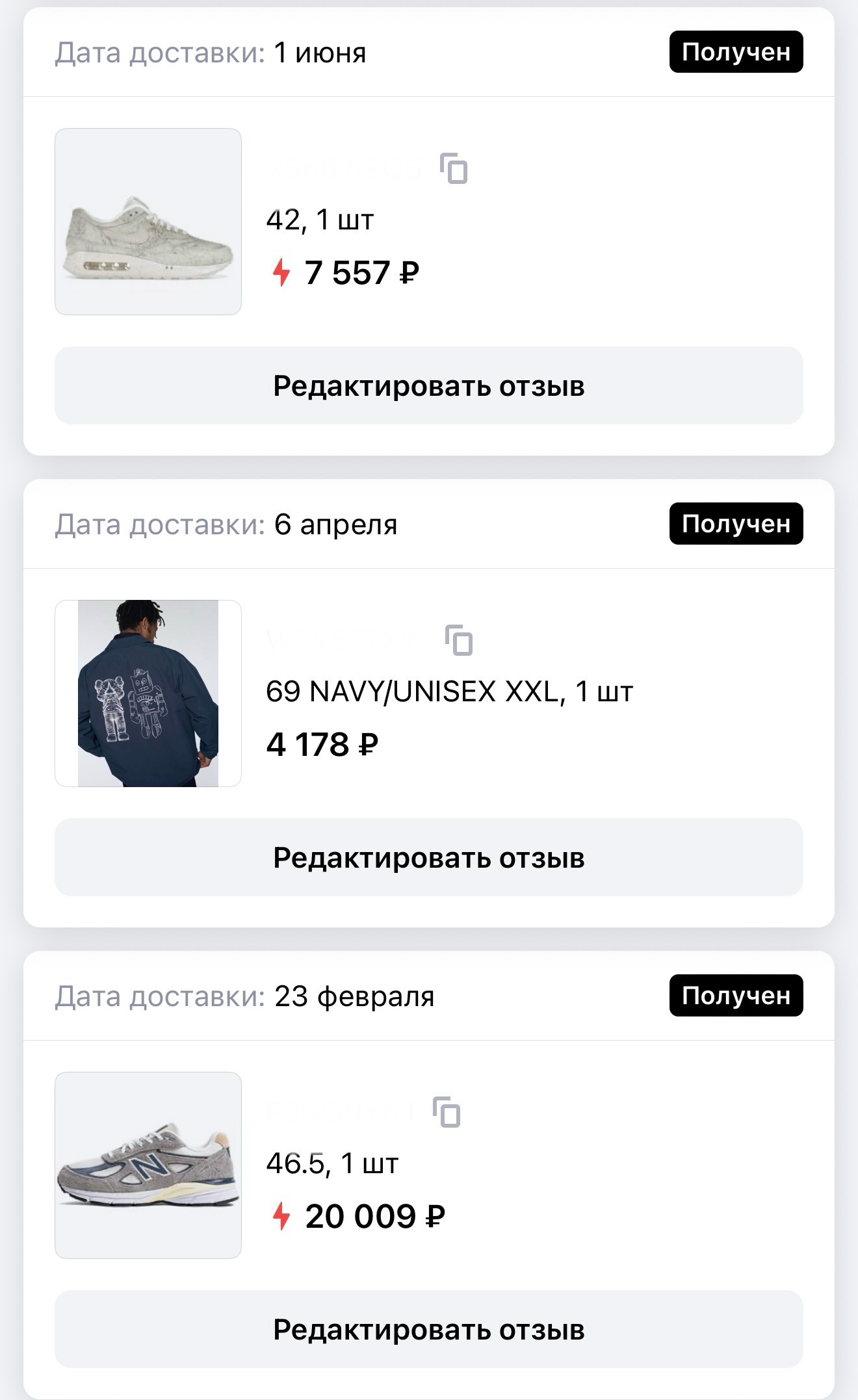Edit review for the 1 июня order
858x1400 pixels.
(x=429, y=385)
